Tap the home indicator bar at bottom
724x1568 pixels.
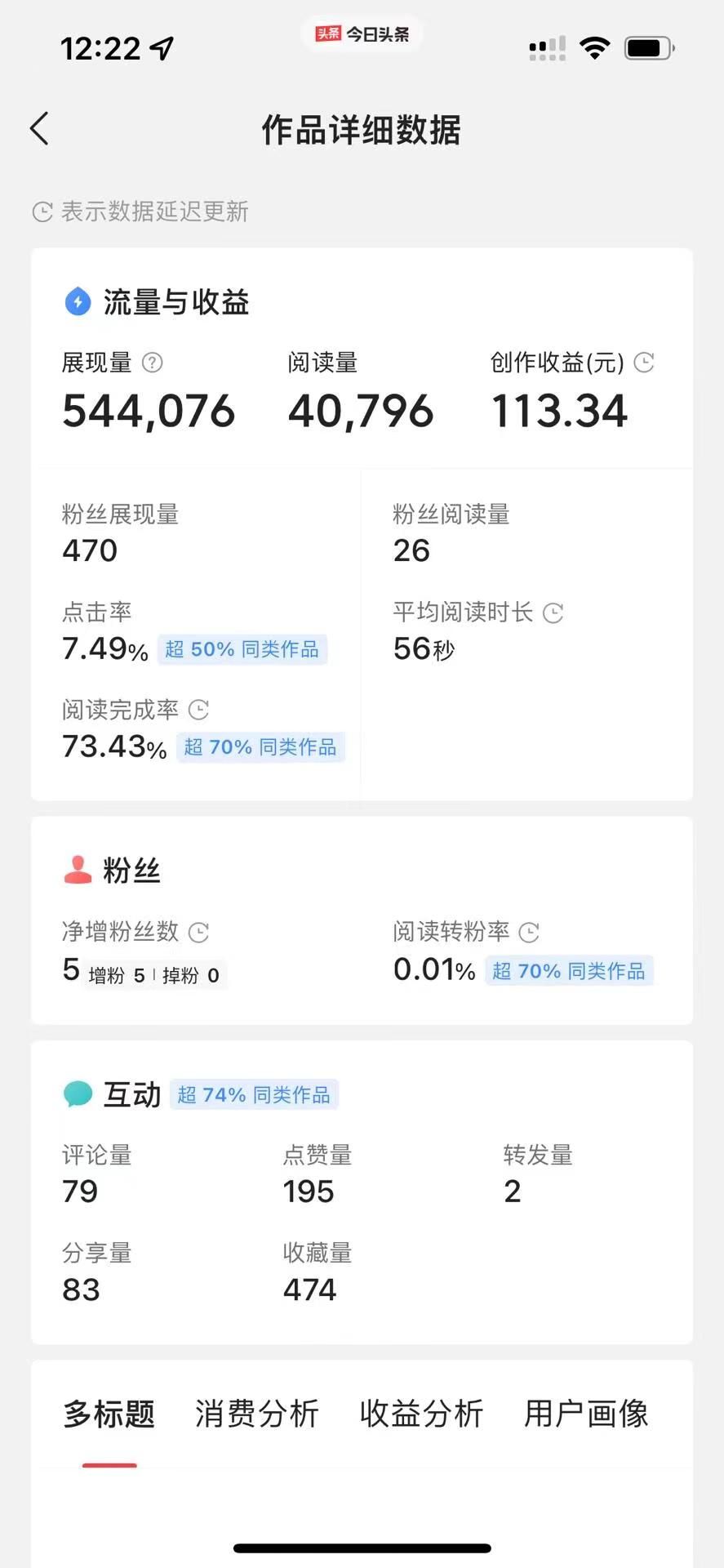[362, 1547]
